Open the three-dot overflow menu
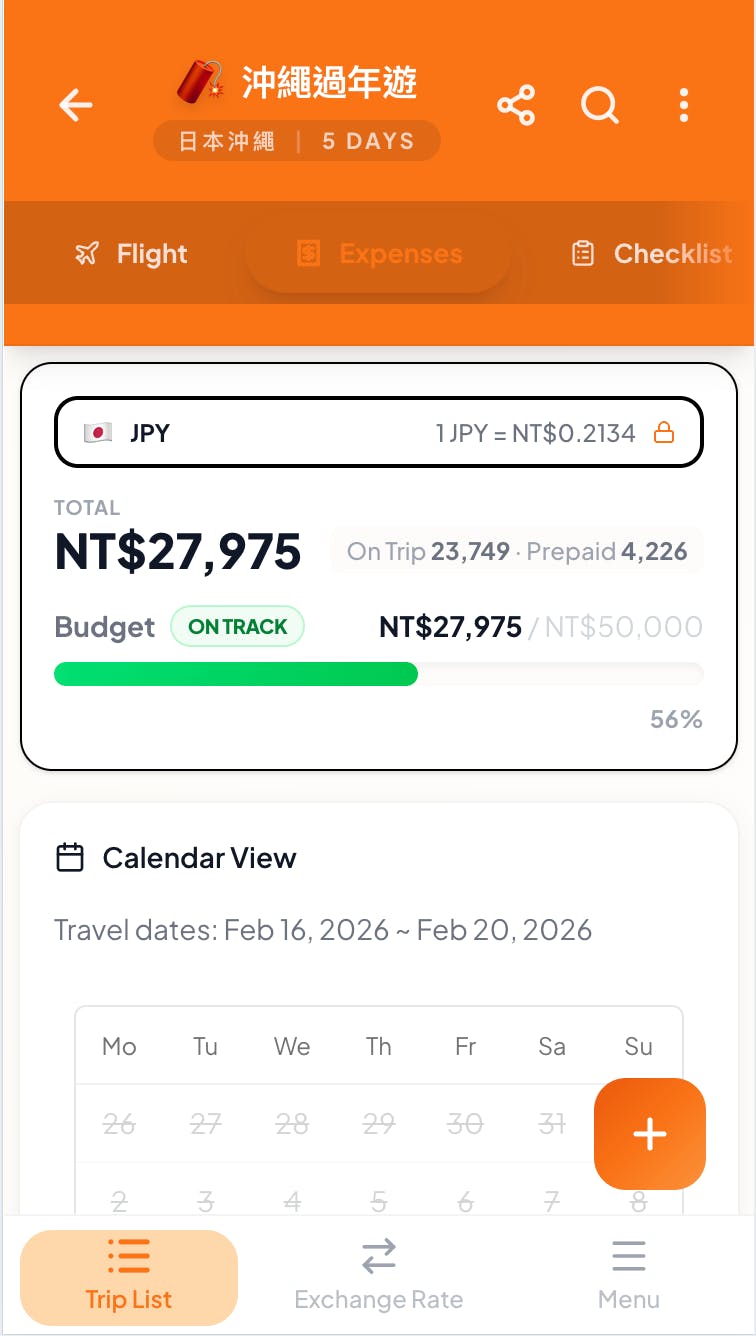 pos(684,104)
